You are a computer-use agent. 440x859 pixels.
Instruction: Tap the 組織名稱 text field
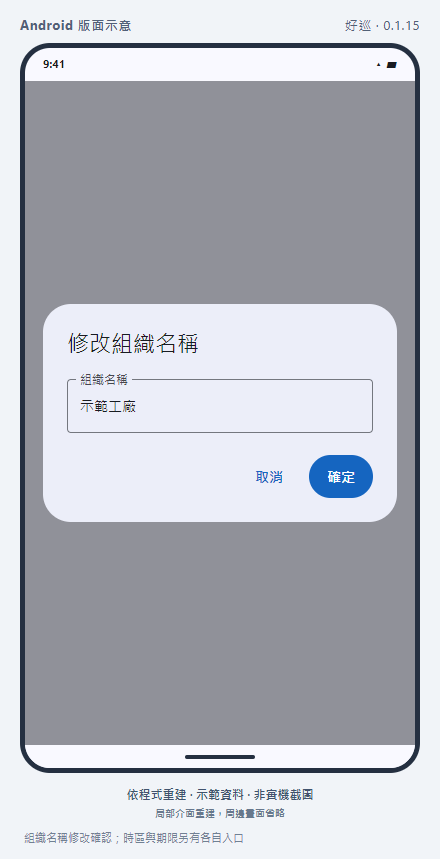[220, 406]
